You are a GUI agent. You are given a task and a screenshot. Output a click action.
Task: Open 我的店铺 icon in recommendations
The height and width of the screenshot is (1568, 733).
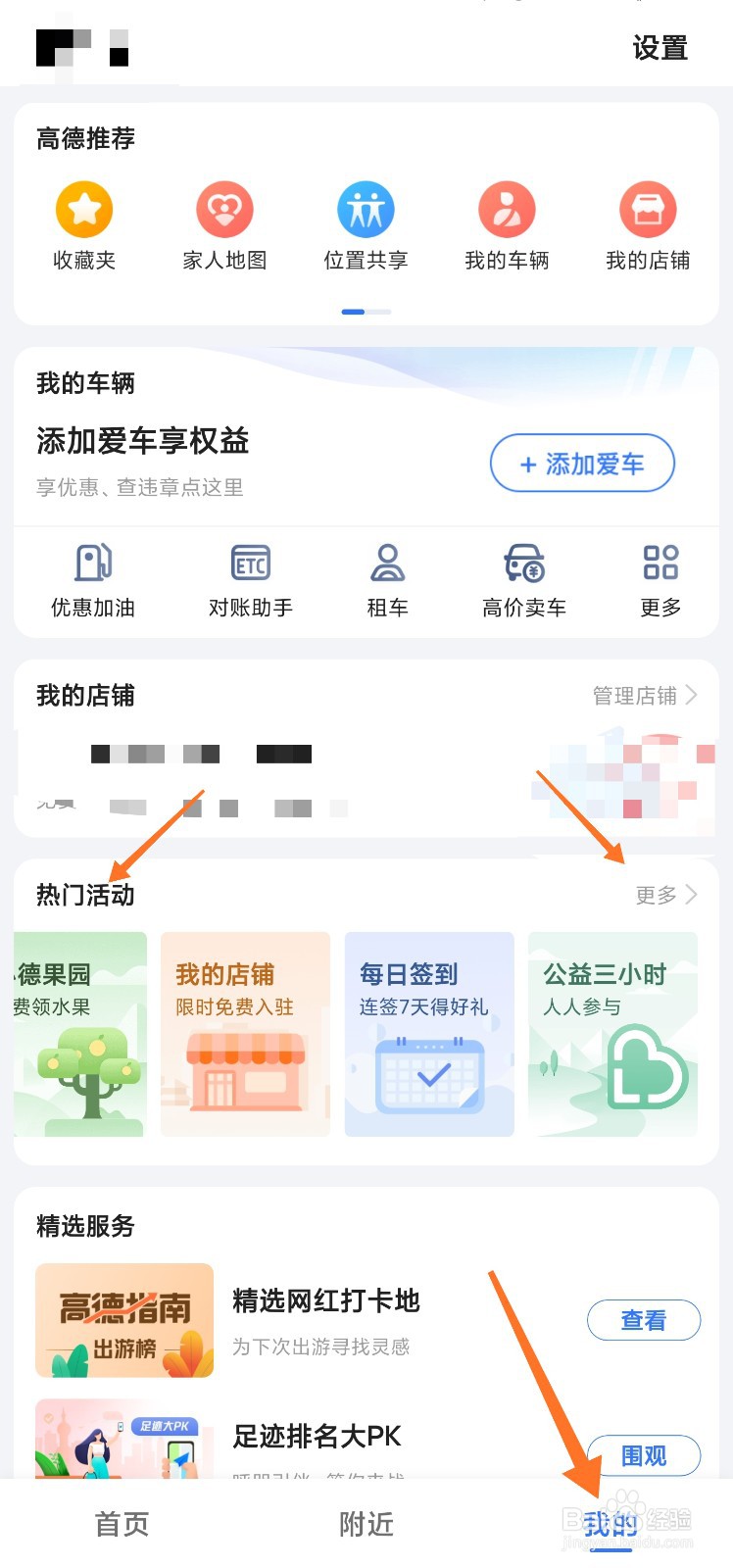[x=647, y=225]
